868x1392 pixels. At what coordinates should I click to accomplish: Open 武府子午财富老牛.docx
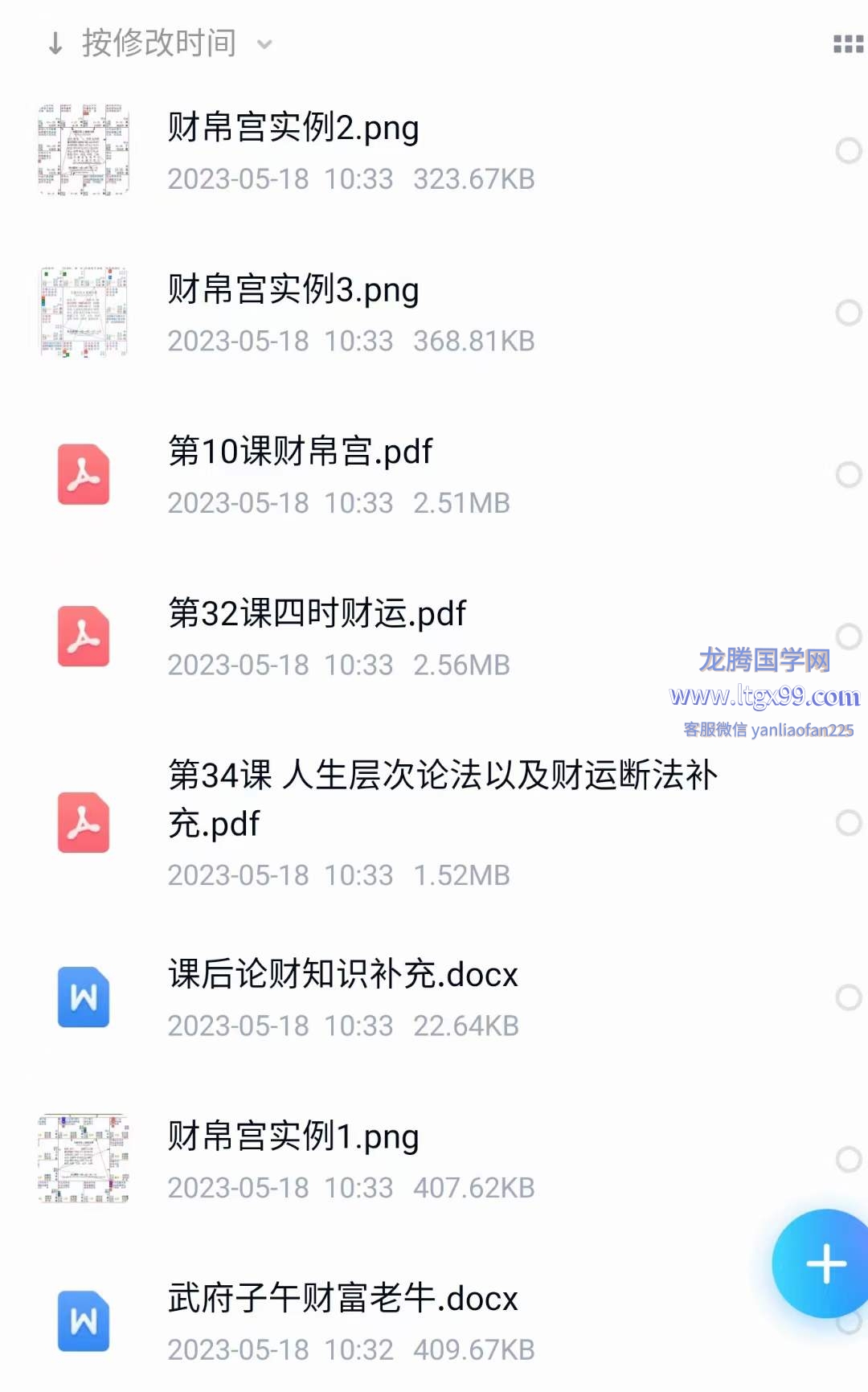coord(343,1299)
